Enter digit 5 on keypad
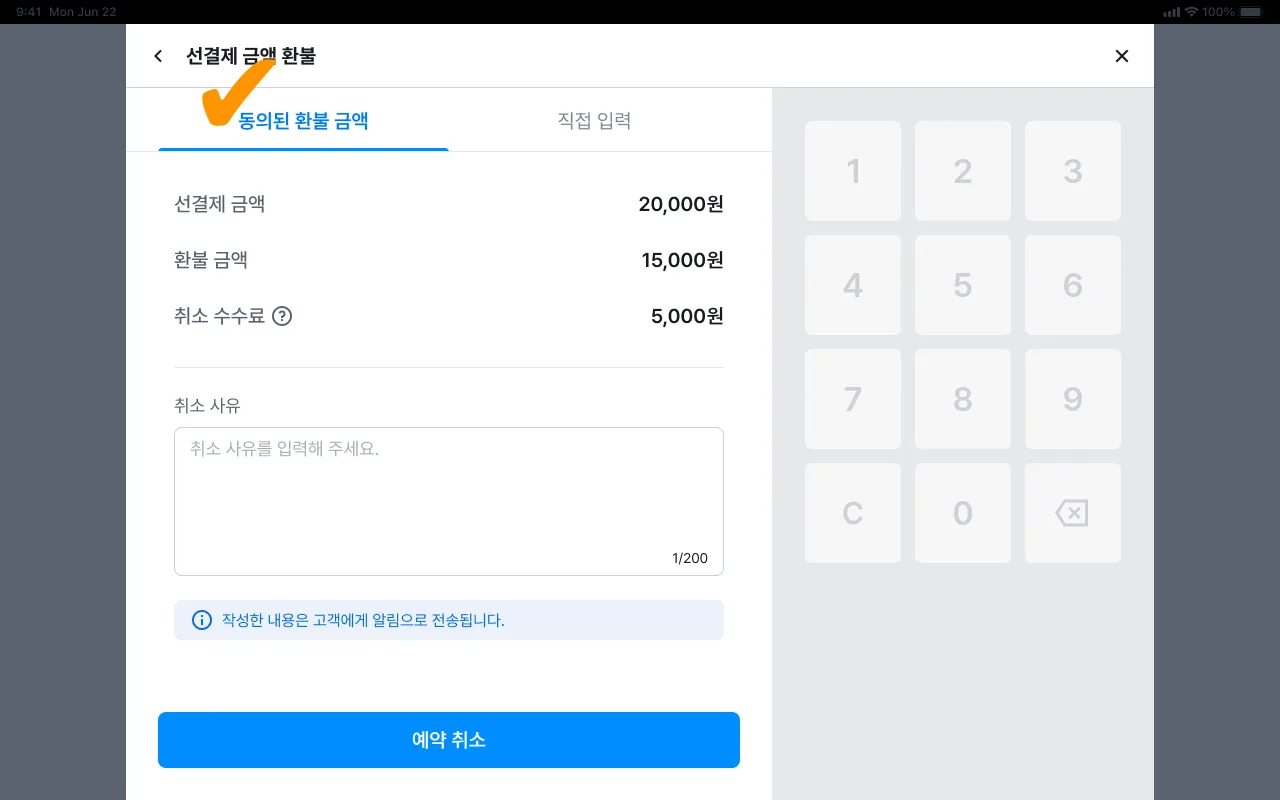Viewport: 1280px width, 800px height. pyautogui.click(x=962, y=285)
